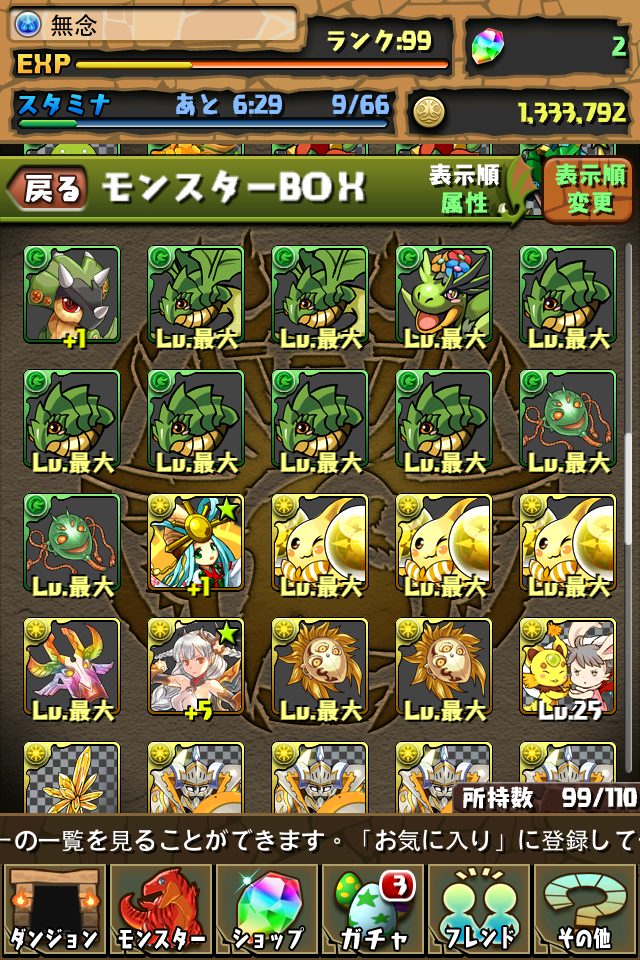The image size is (640, 960).
Task: Change sort order with 表示順変更
Action: (589, 189)
